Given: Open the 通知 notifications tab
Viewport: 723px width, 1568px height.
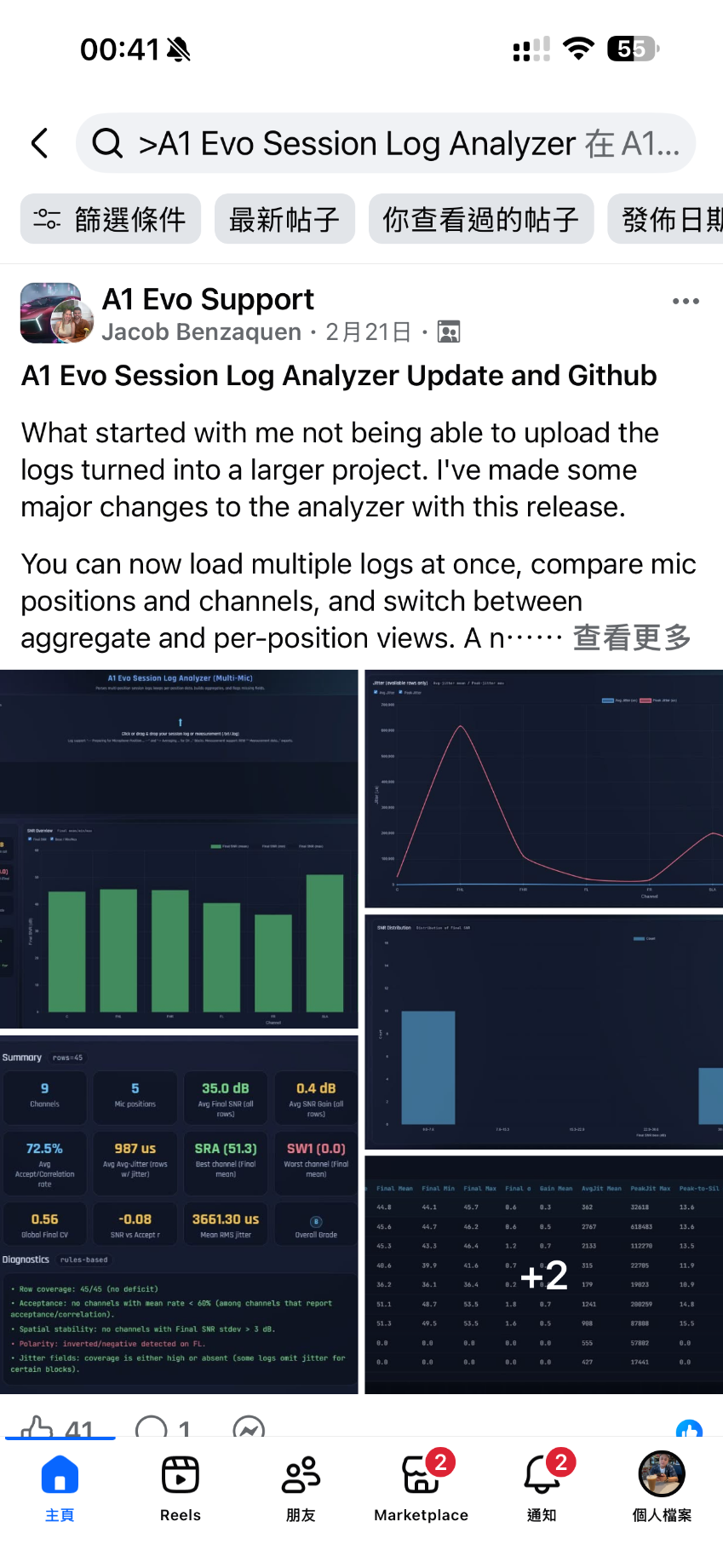Looking at the screenshot, I should click(x=542, y=1489).
